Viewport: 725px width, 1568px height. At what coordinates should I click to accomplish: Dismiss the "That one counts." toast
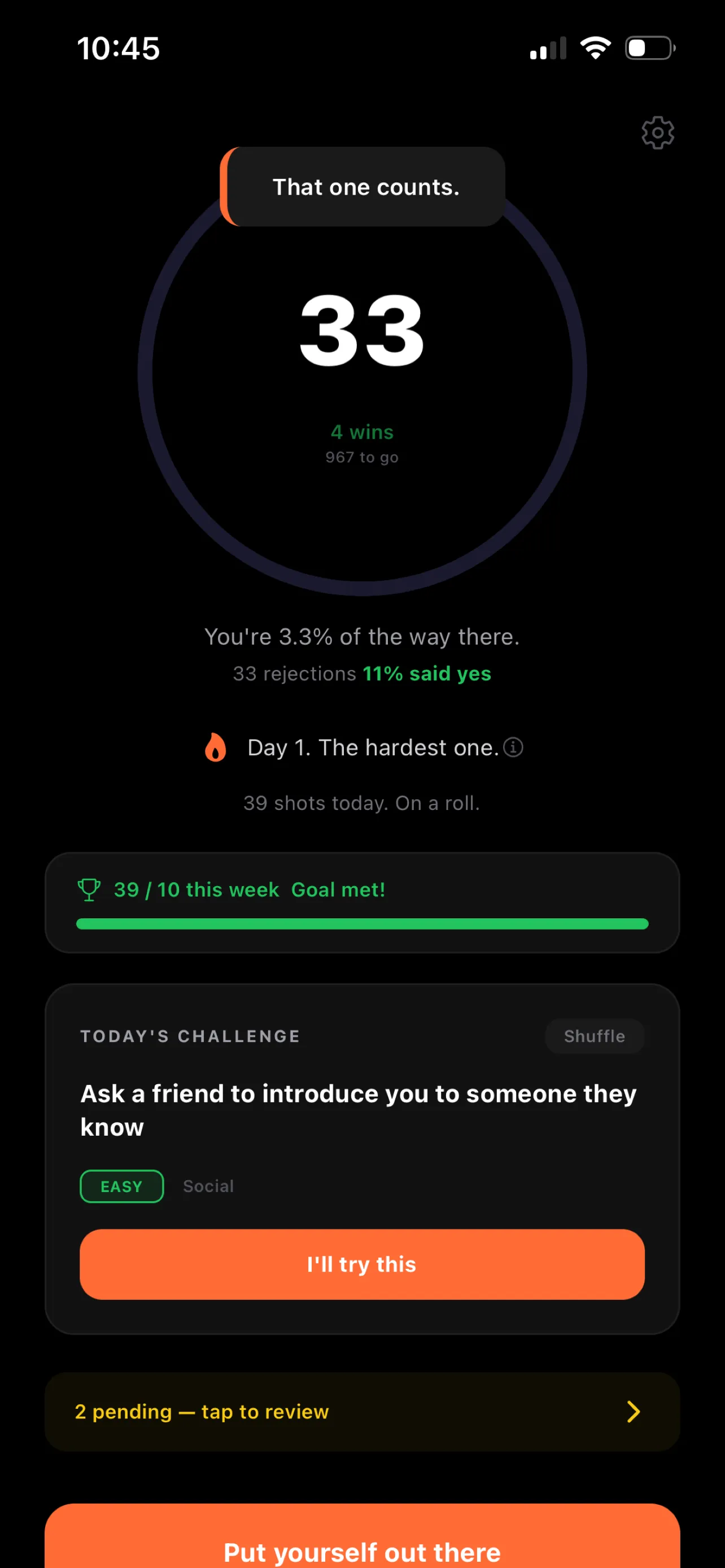click(x=364, y=186)
